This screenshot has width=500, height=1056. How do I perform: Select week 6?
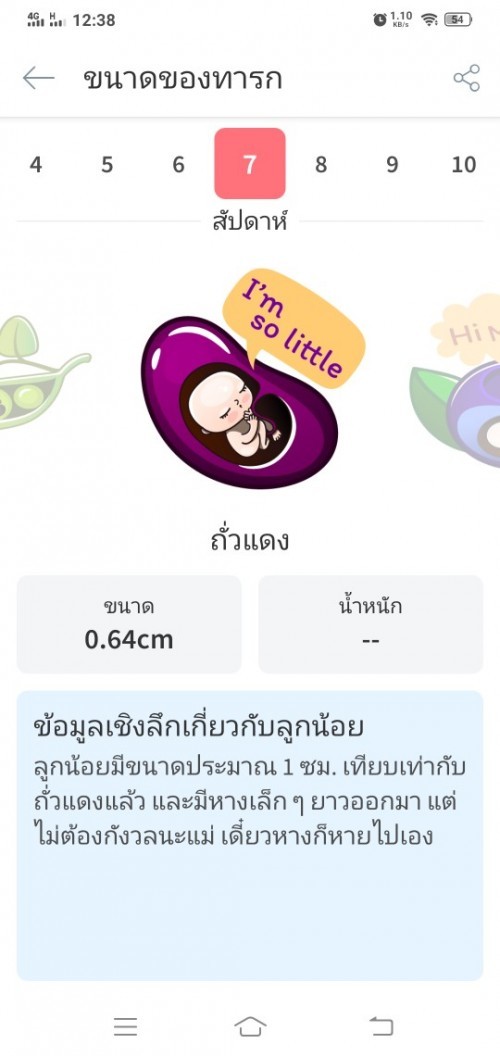coord(179,164)
